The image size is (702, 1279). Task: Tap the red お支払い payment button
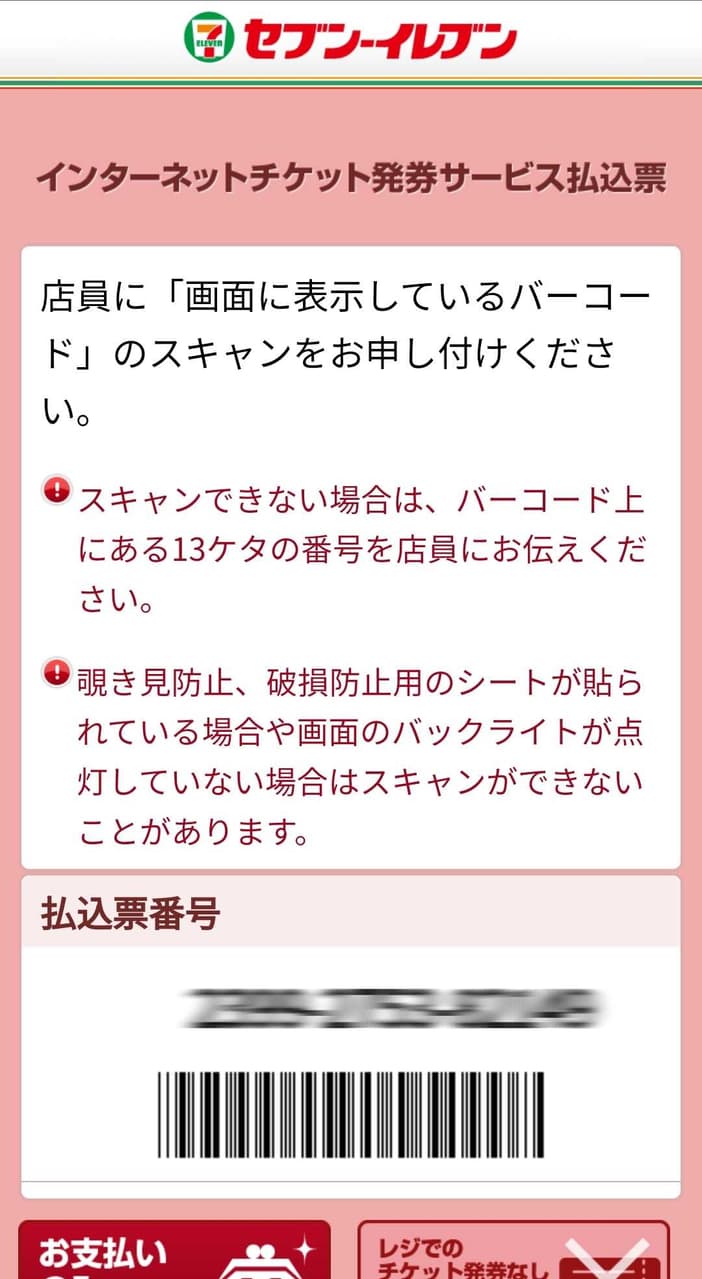click(x=174, y=1250)
